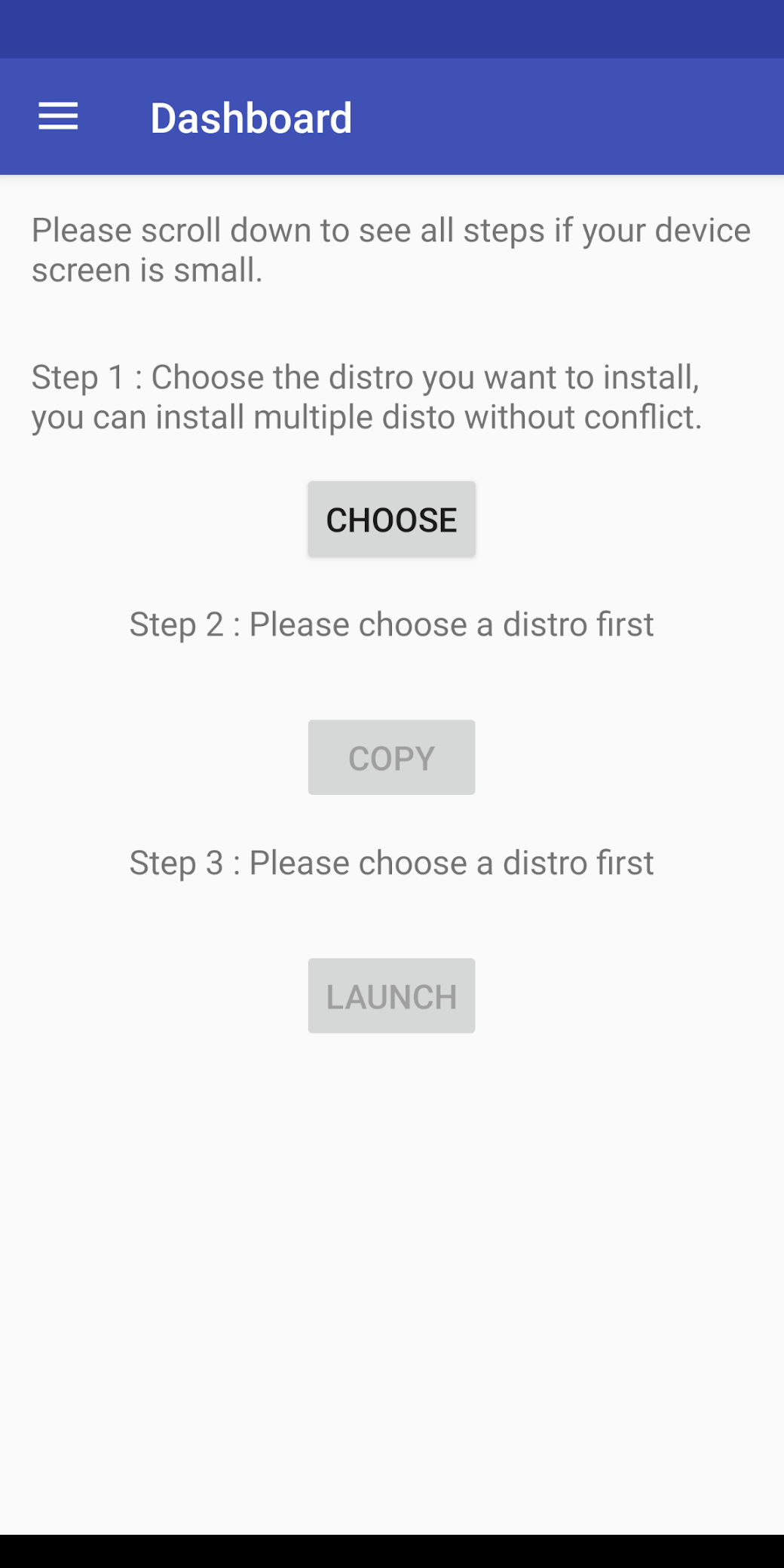
Task: Tap the Step 2 distro prompt text
Action: tap(391, 624)
